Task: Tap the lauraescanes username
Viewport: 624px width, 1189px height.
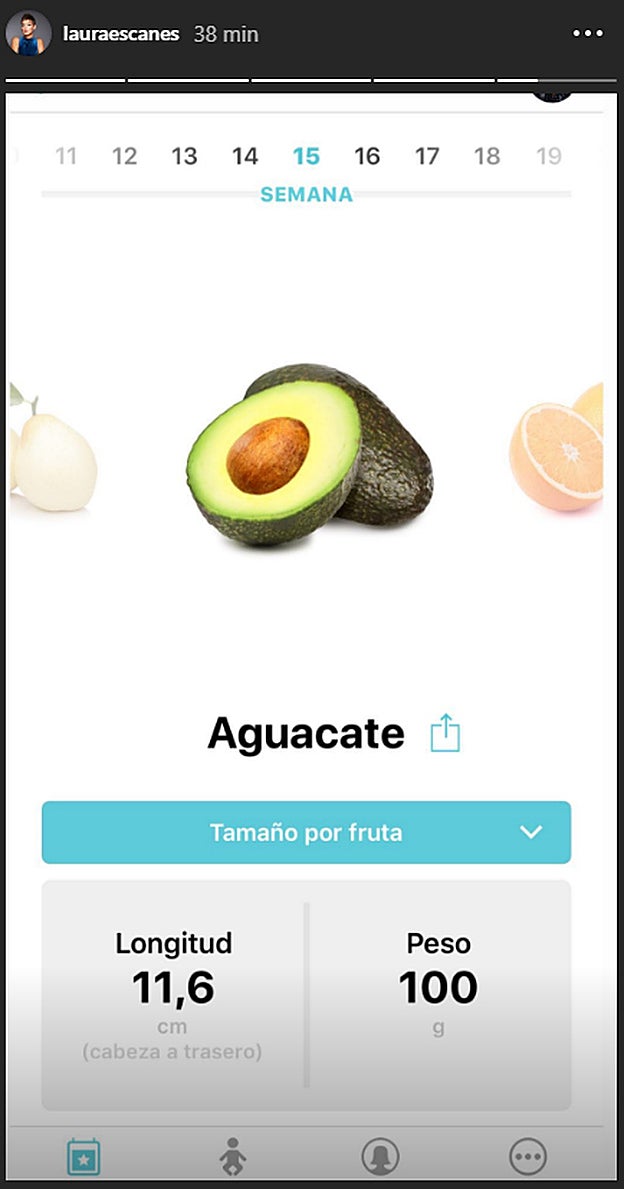Action: [121, 34]
